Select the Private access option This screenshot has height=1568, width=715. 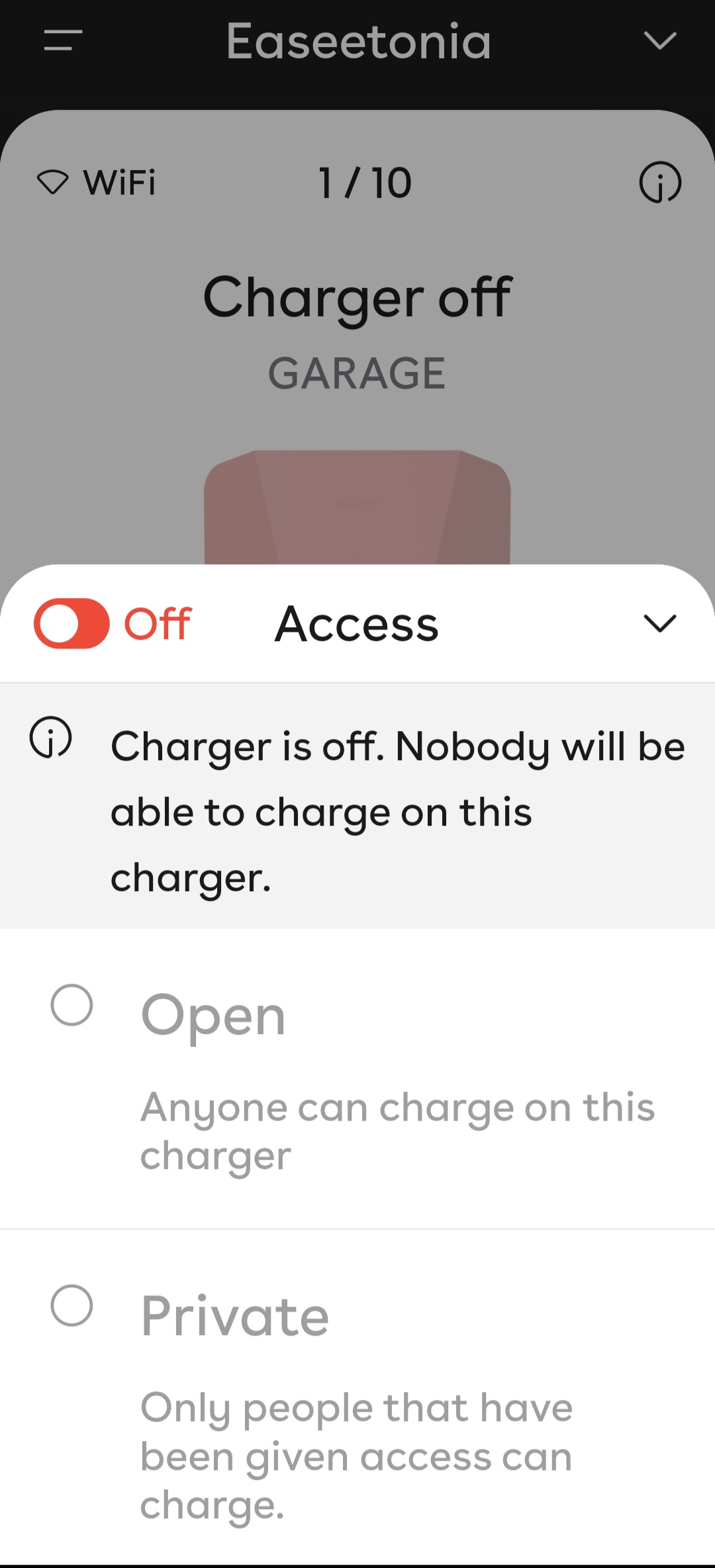pyautogui.click(x=358, y=1397)
